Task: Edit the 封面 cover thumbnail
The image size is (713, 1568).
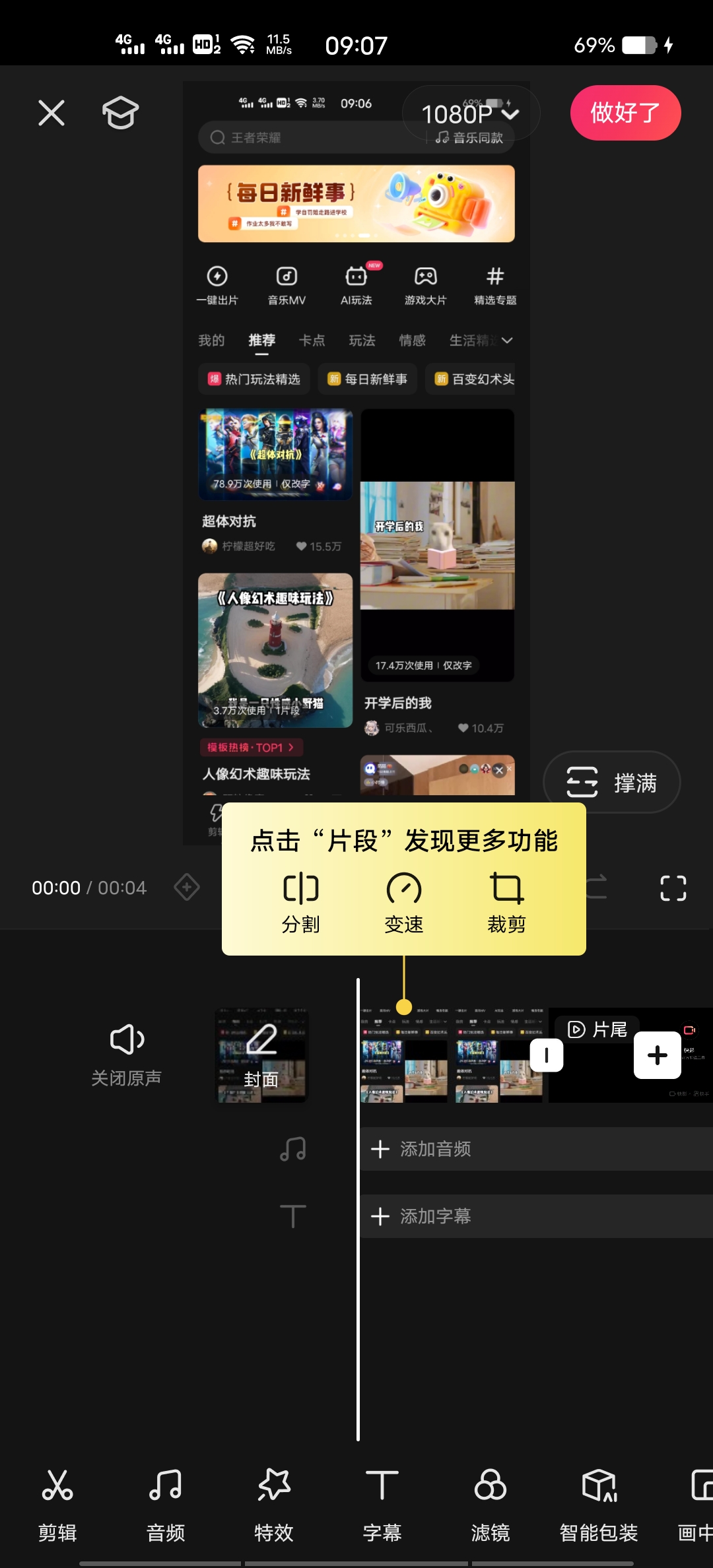Action: [x=262, y=1055]
